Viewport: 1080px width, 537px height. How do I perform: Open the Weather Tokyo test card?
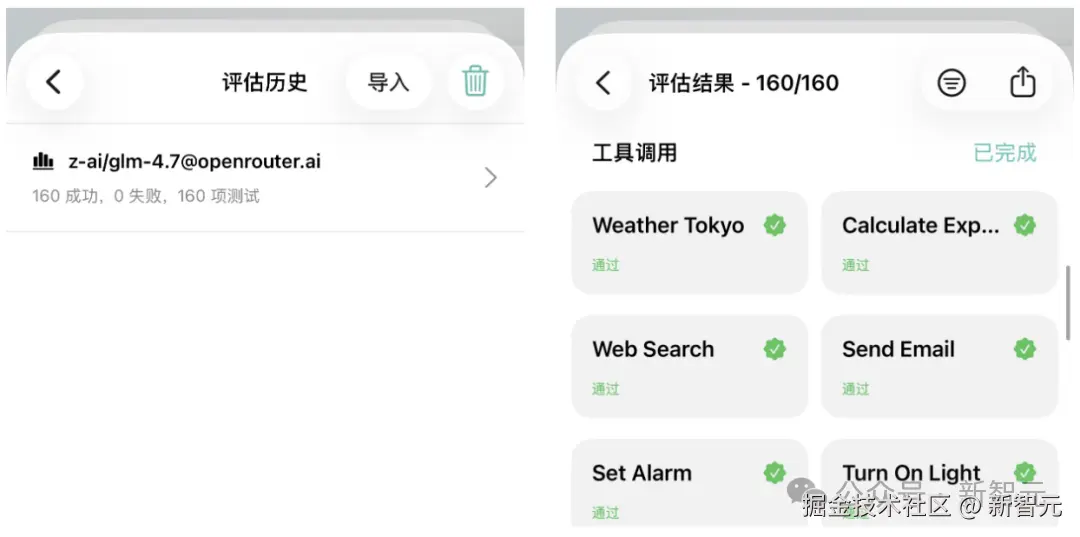[x=689, y=242]
